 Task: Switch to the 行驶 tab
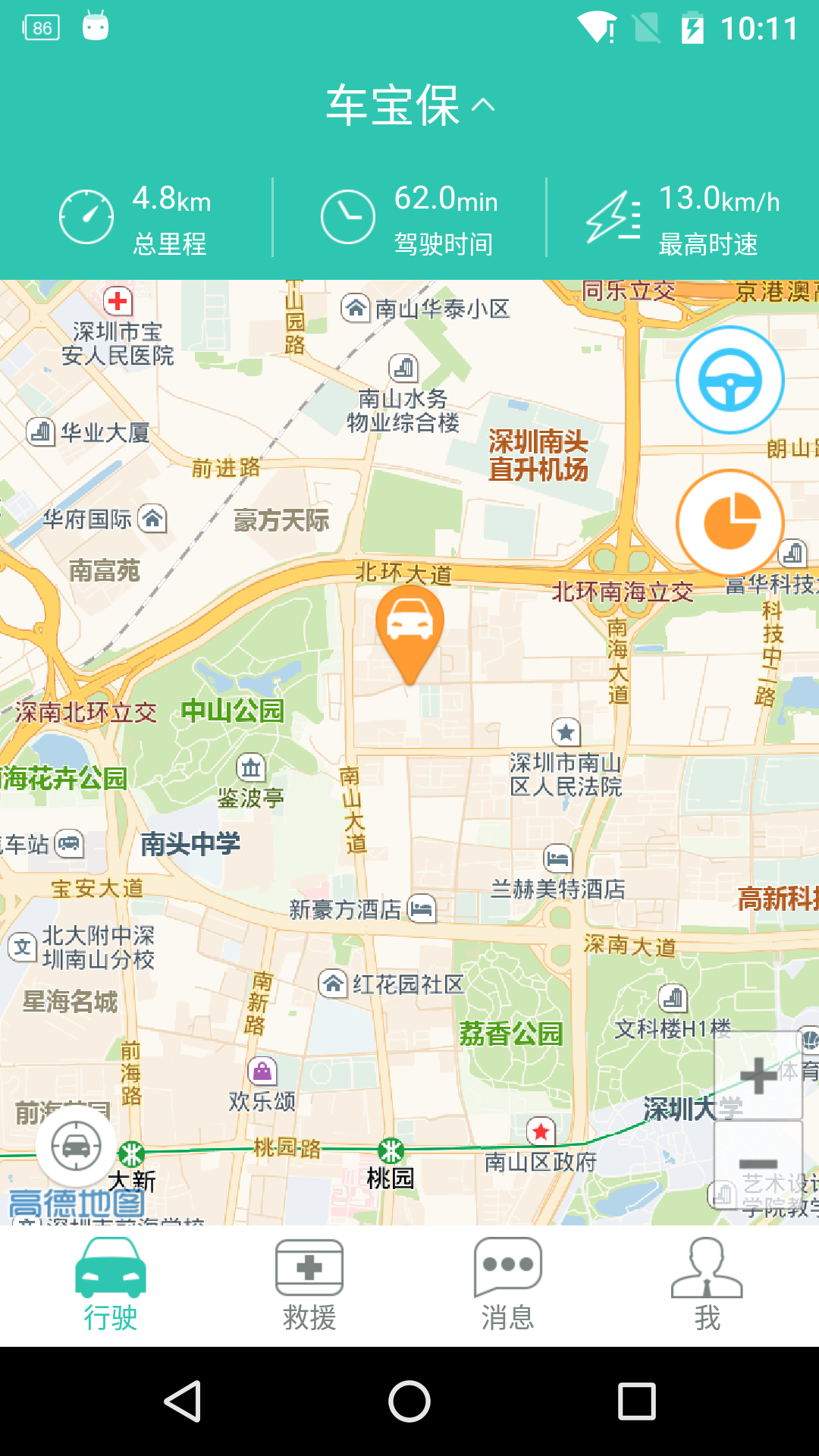coord(111,1285)
